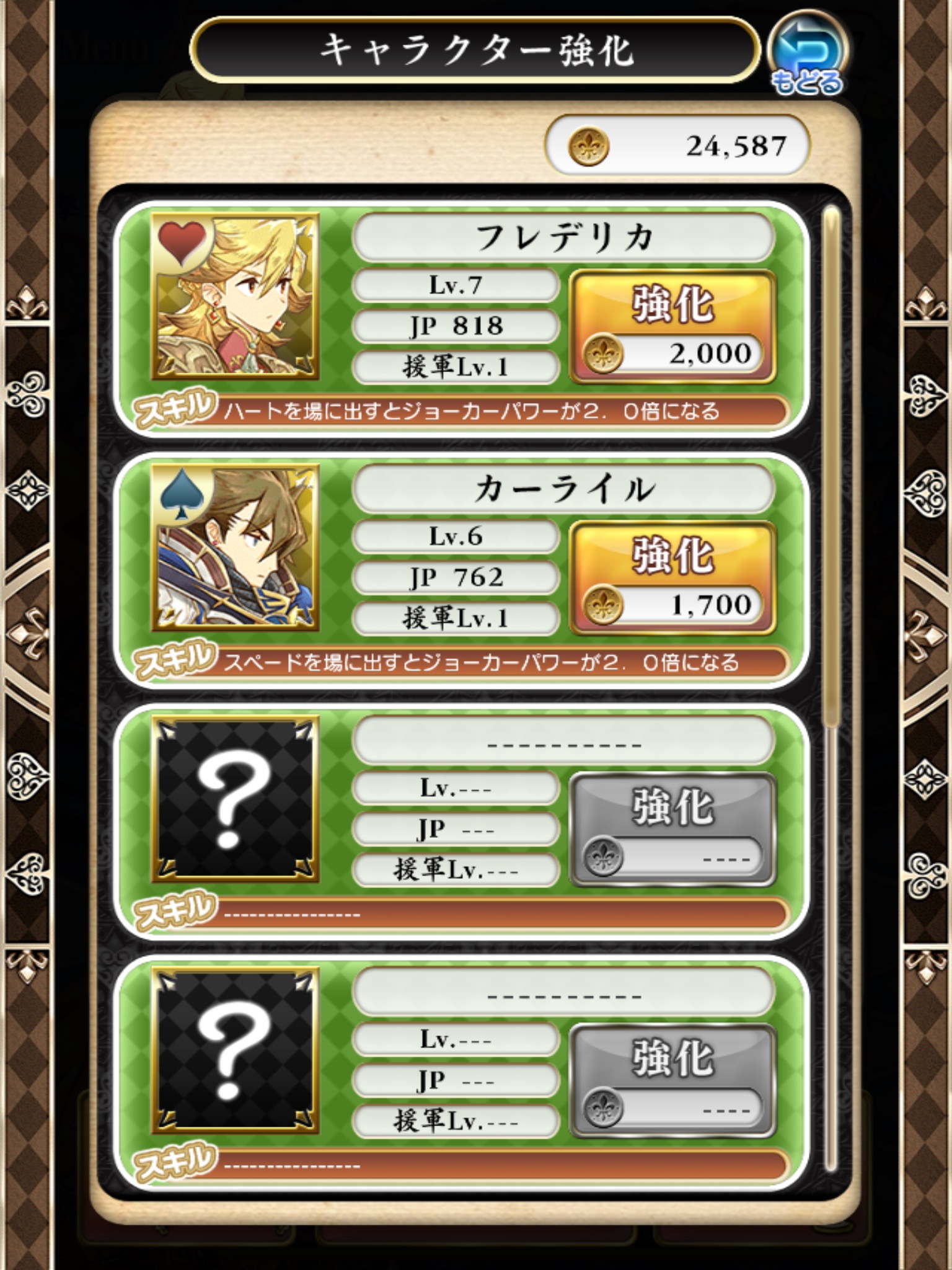
Task: Open フレデリカ's character portrait
Action: pos(236,296)
